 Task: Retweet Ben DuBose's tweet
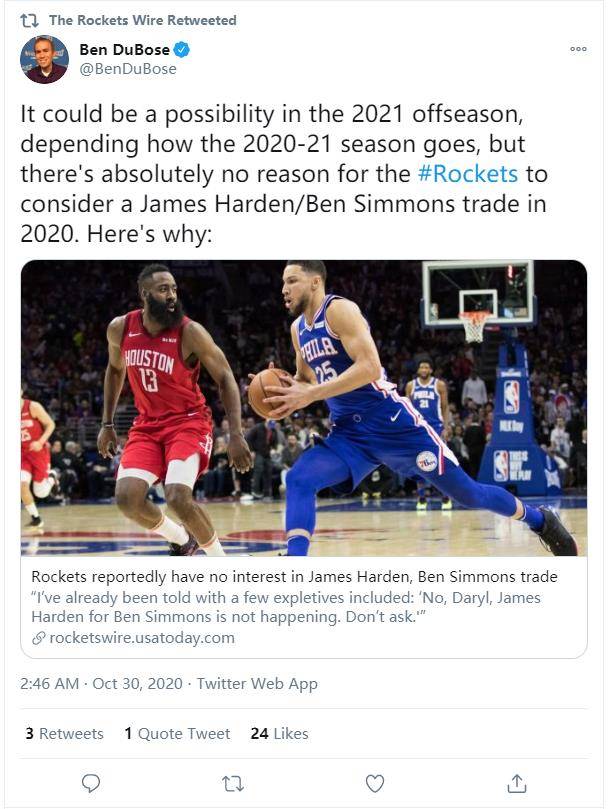point(233,782)
